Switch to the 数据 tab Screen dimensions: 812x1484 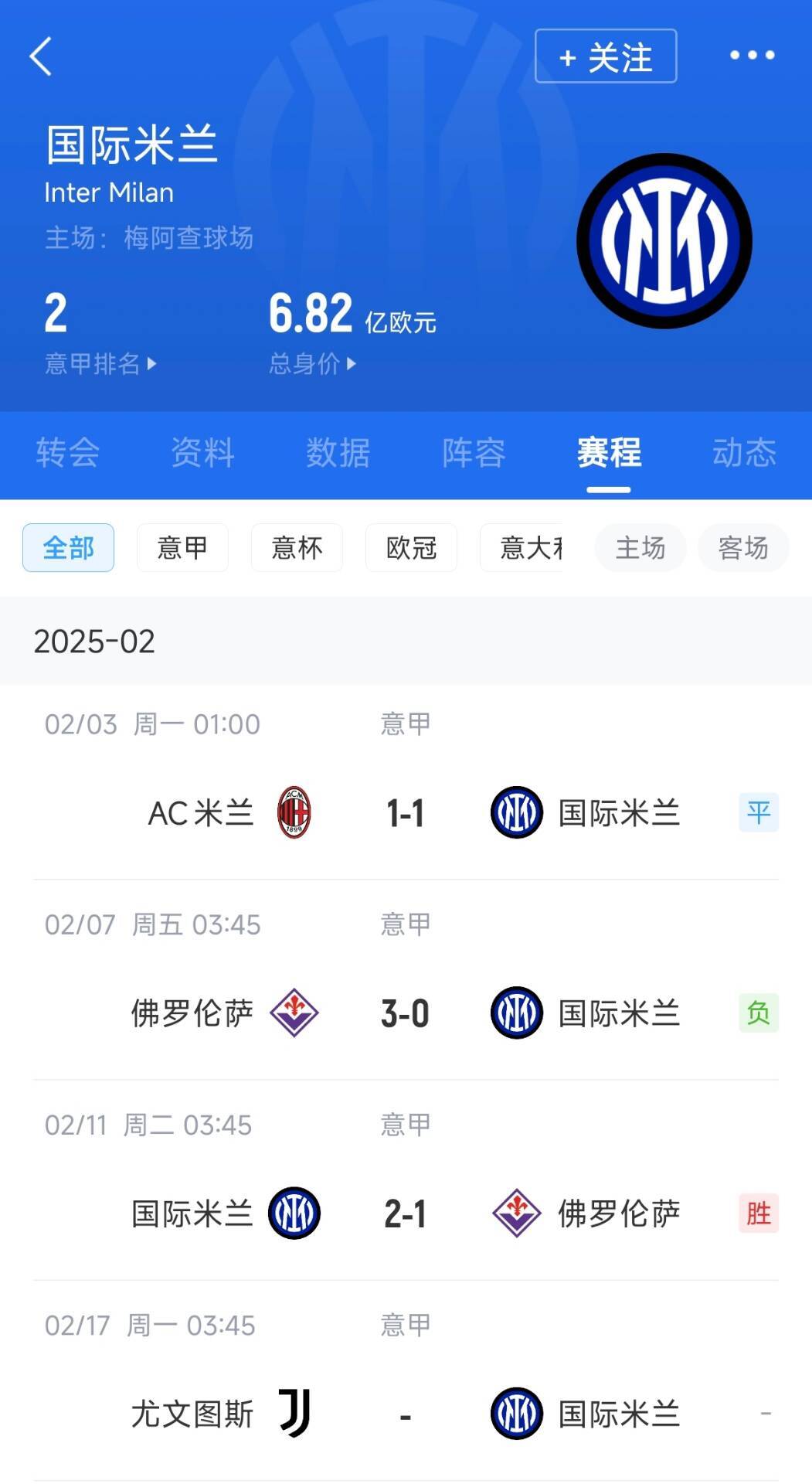pos(338,452)
